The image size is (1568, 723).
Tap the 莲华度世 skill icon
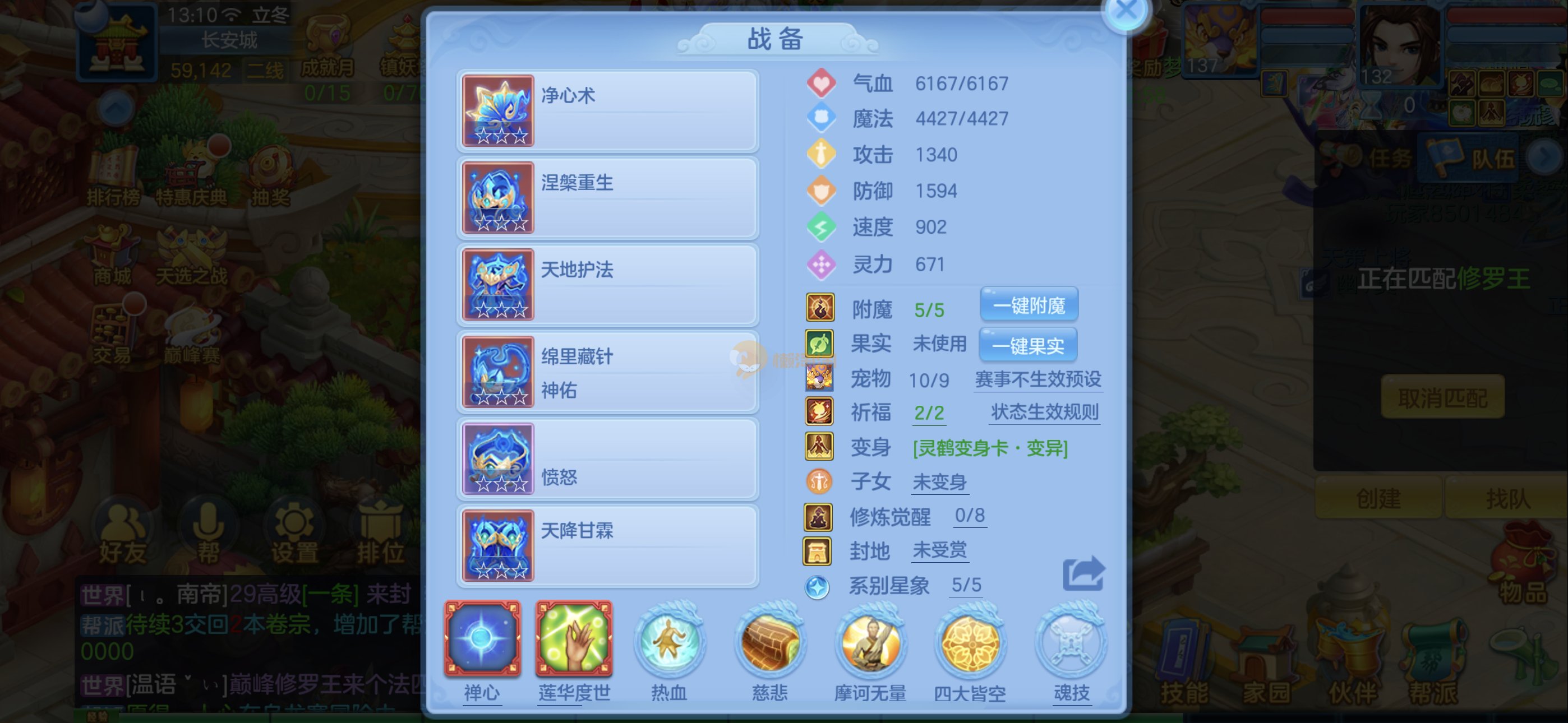pos(573,639)
